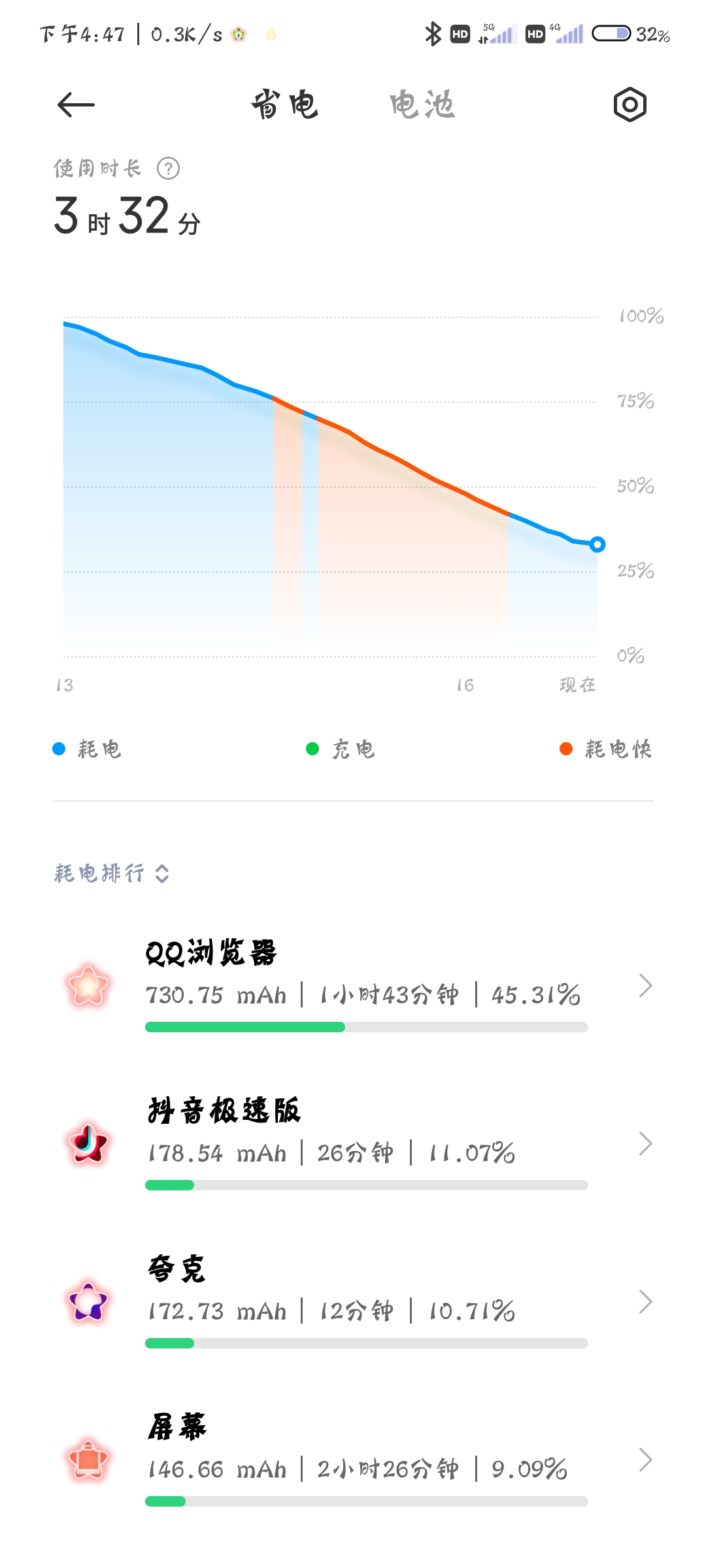The width and height of the screenshot is (706, 1568).
Task: Go back using the top-left arrow
Action: 76,105
